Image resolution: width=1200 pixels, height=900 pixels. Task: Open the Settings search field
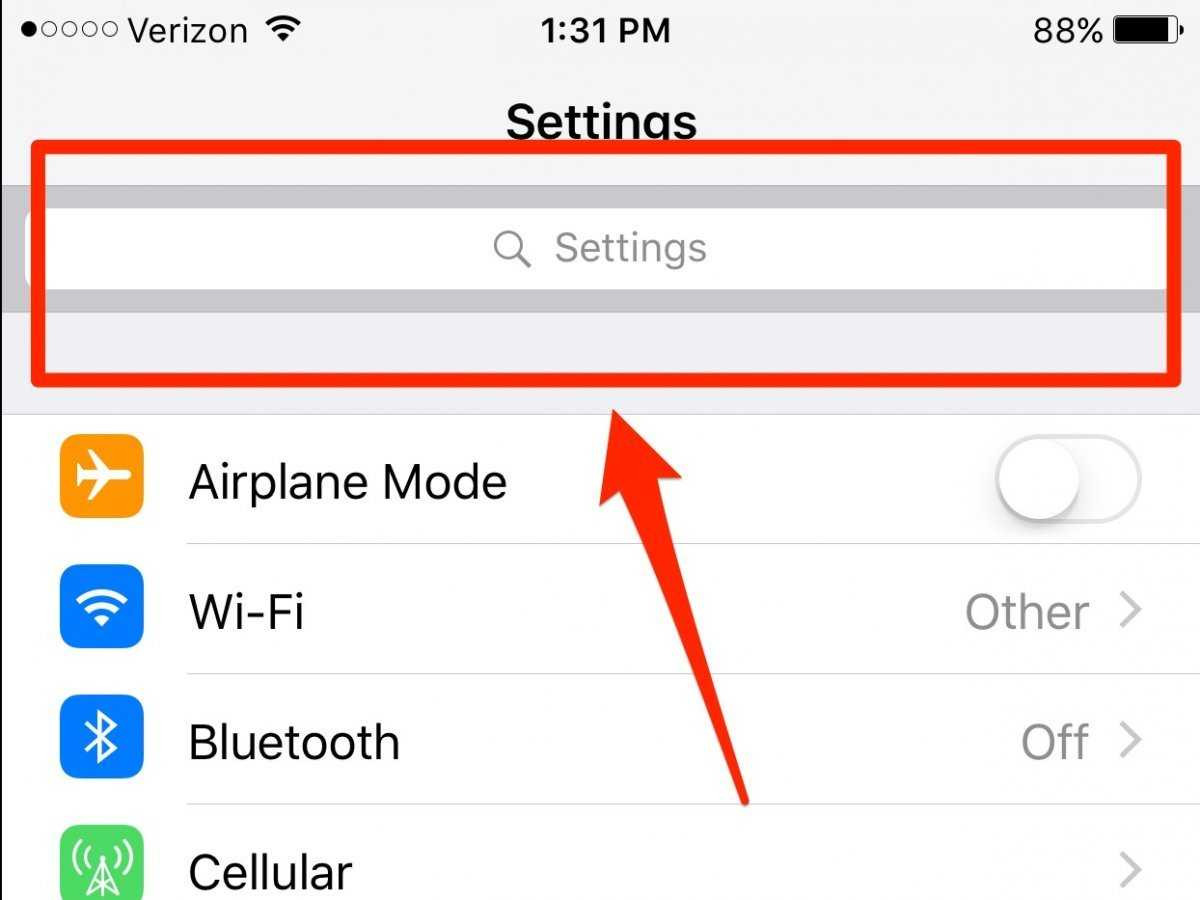click(x=600, y=248)
